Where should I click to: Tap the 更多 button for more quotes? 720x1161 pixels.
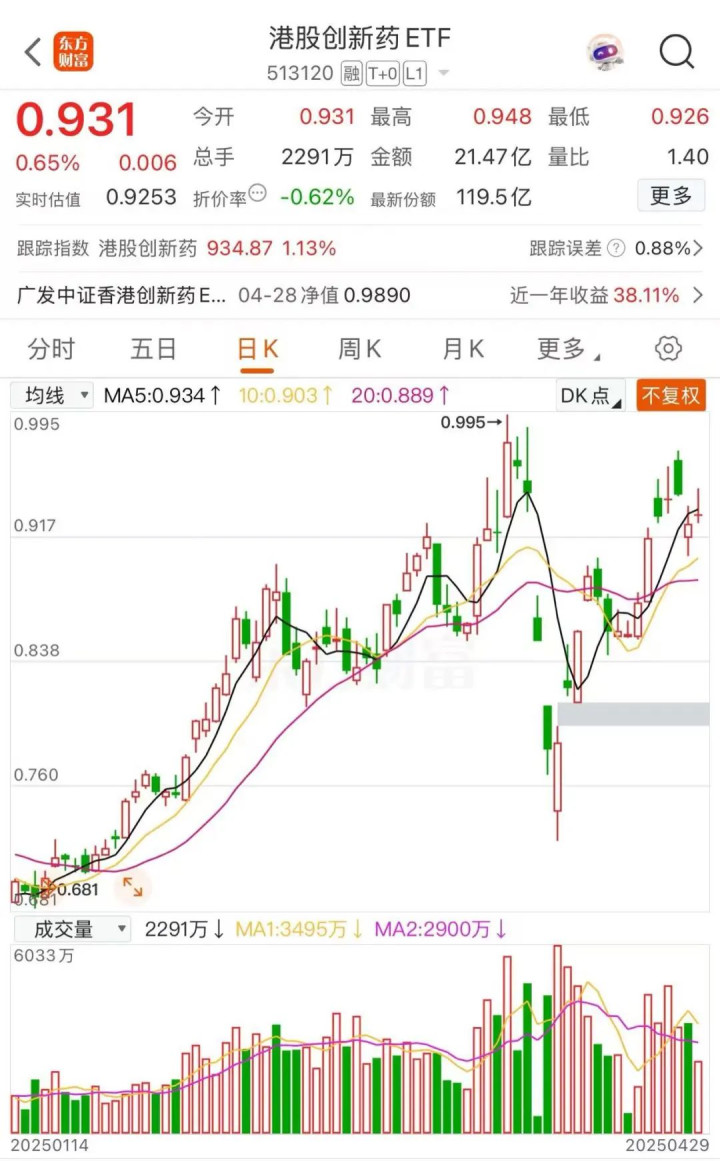pyautogui.click(x=671, y=196)
